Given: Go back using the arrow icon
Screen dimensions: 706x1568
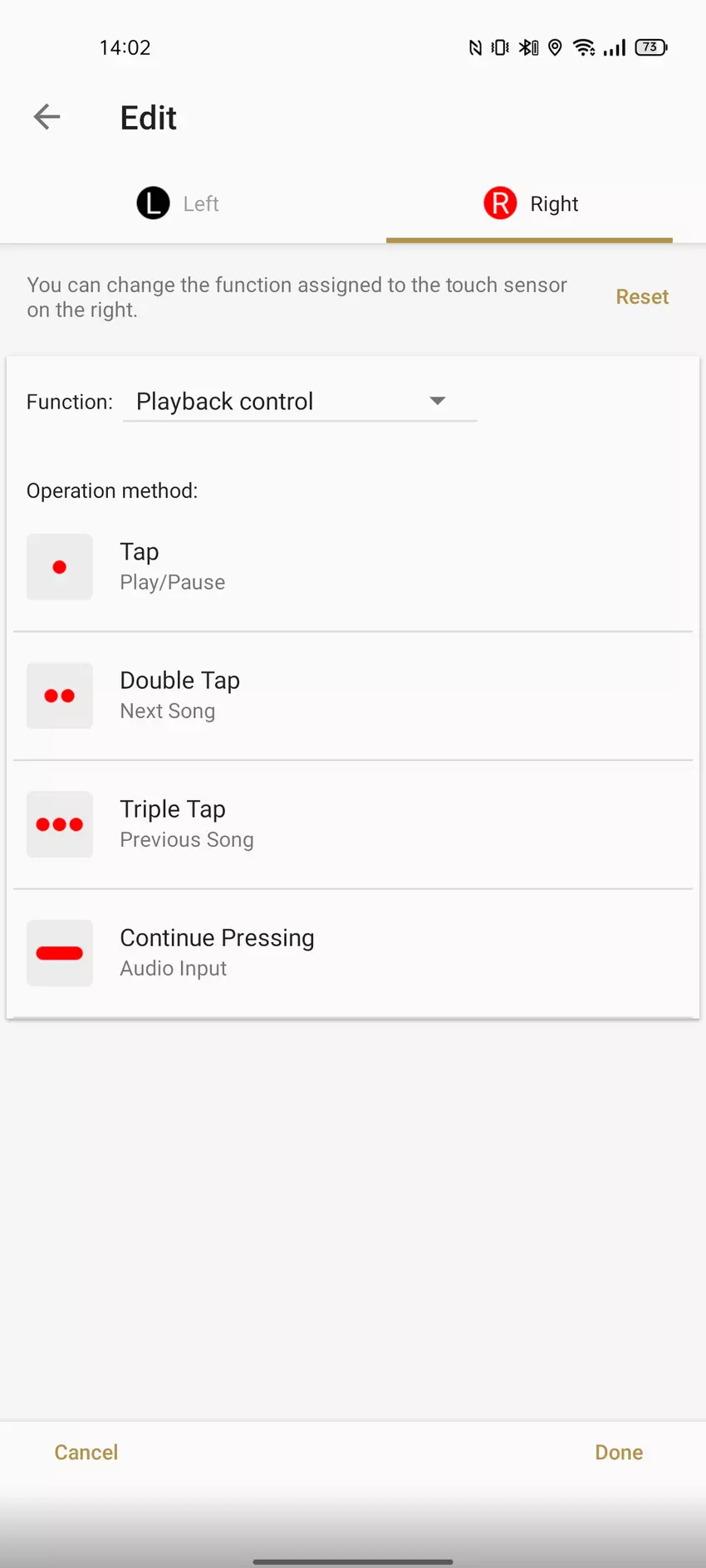Looking at the screenshot, I should click(x=47, y=117).
